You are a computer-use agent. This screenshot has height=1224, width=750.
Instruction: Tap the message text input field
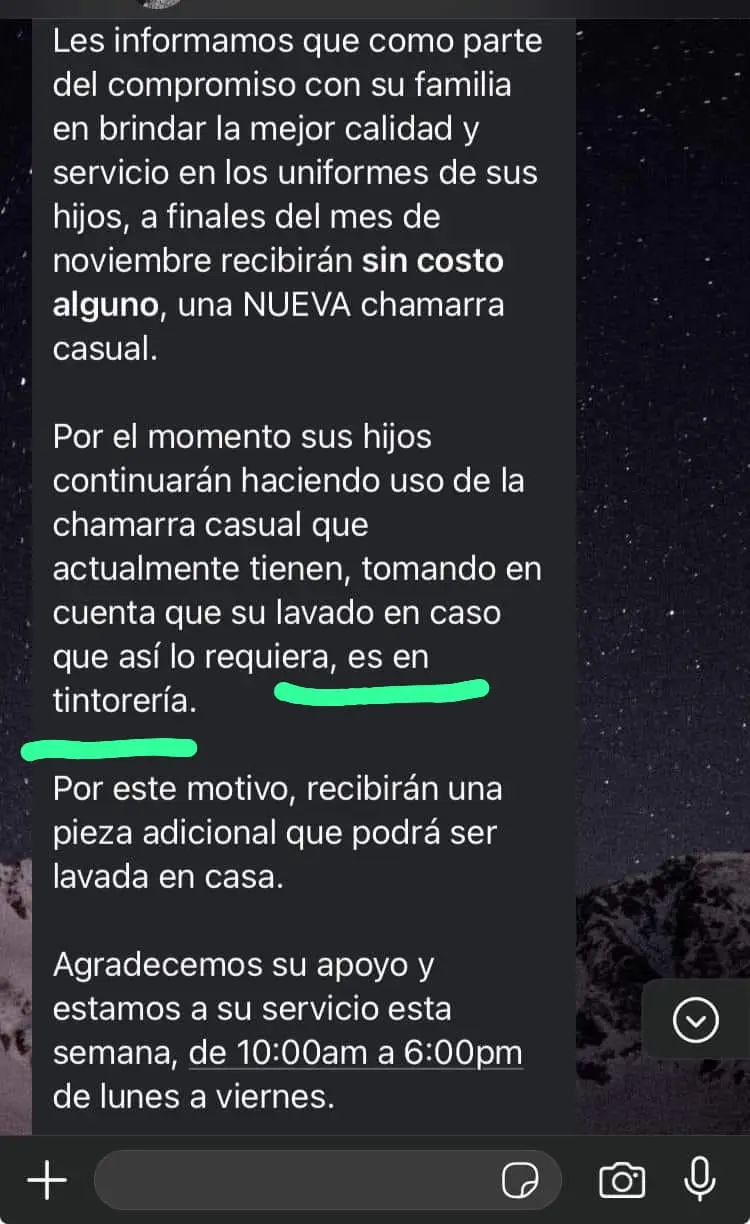pyautogui.click(x=300, y=1181)
